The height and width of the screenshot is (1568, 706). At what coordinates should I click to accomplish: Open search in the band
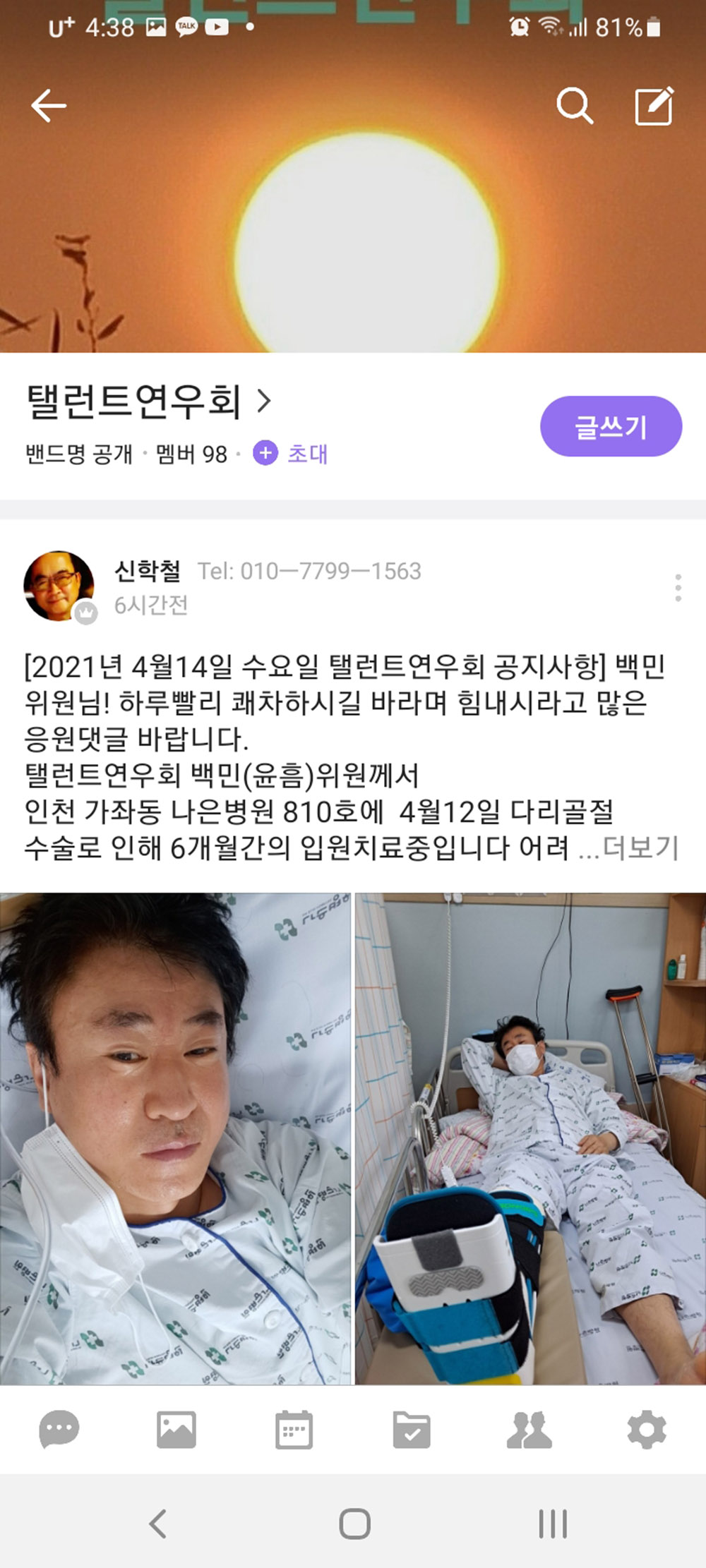tap(575, 107)
